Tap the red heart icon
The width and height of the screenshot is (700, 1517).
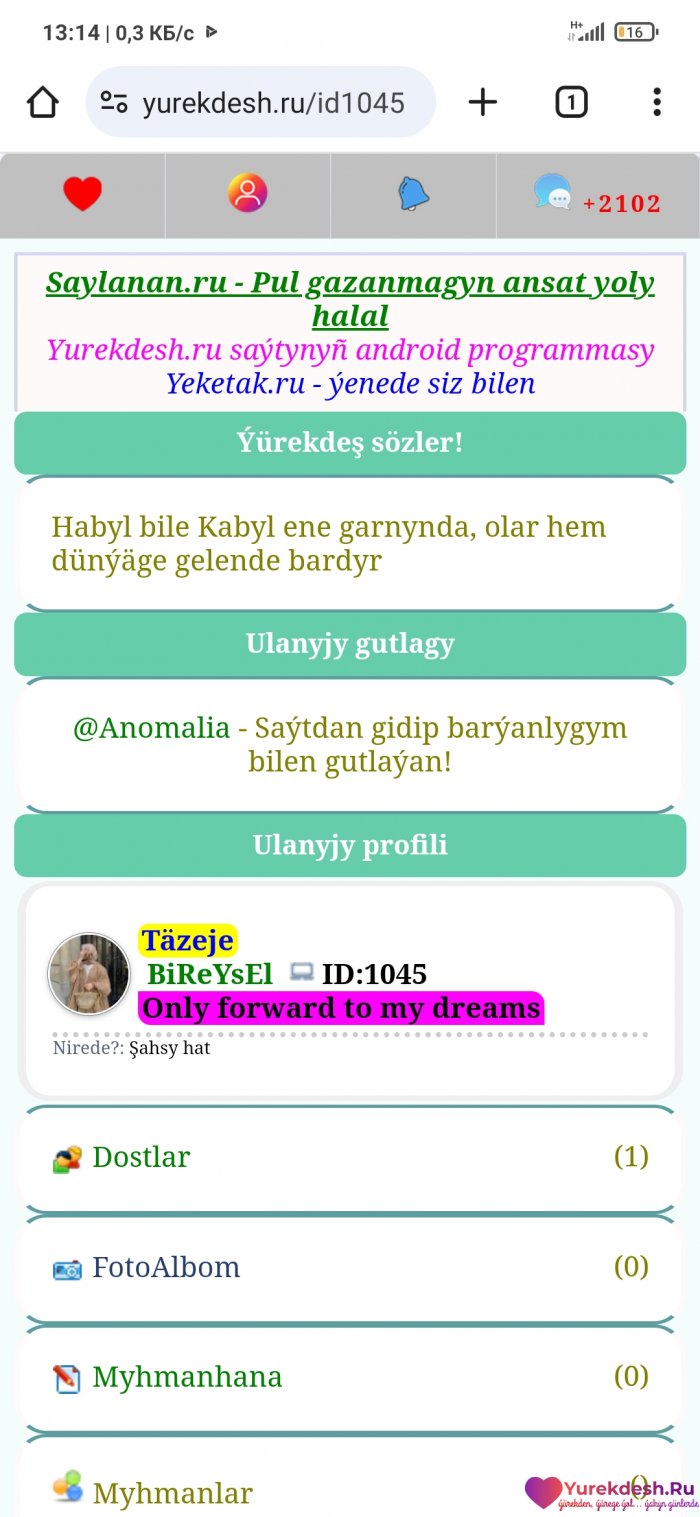pyautogui.click(x=82, y=194)
